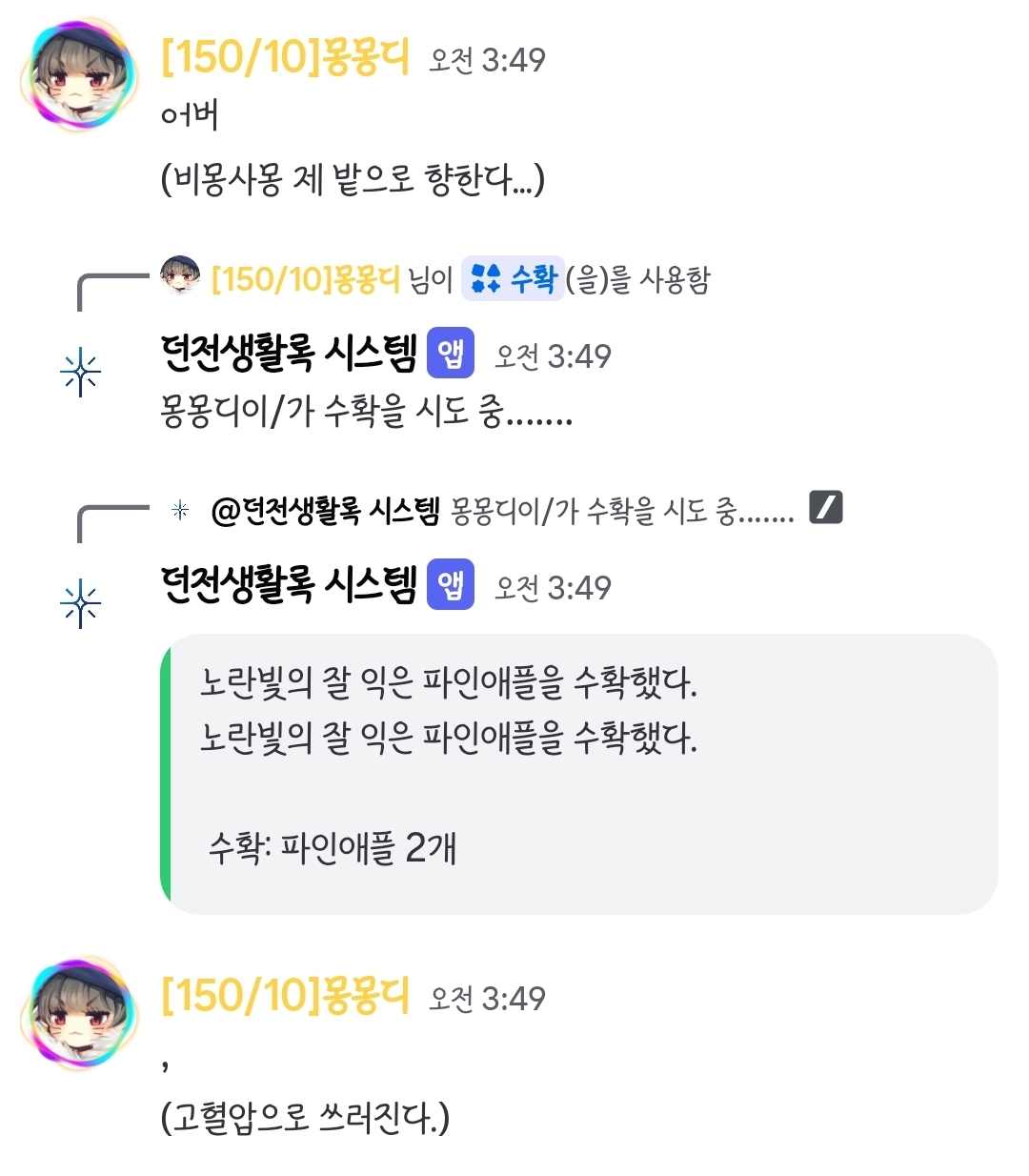Open 몽몽디's avatar beside the 어버 message
The width and height of the screenshot is (1029, 1176).
[x=78, y=76]
